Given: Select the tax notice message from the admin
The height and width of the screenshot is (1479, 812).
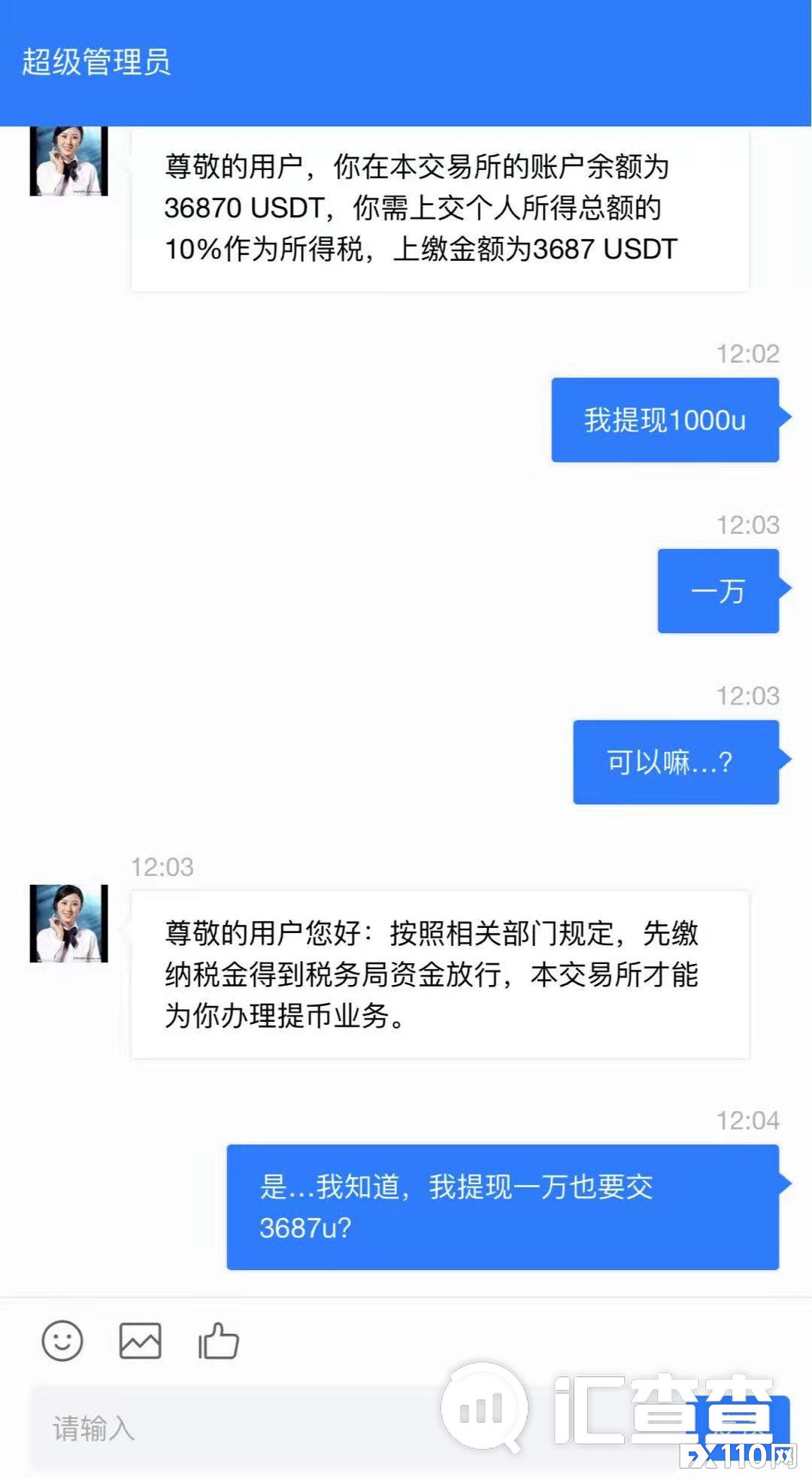Looking at the screenshot, I should click(x=440, y=211).
